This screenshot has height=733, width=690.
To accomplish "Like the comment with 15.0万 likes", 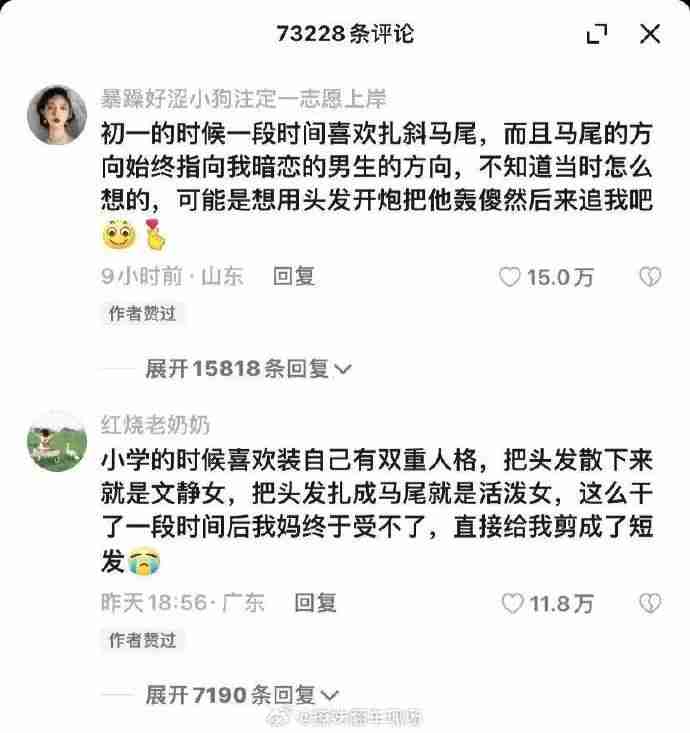I will pos(510,277).
